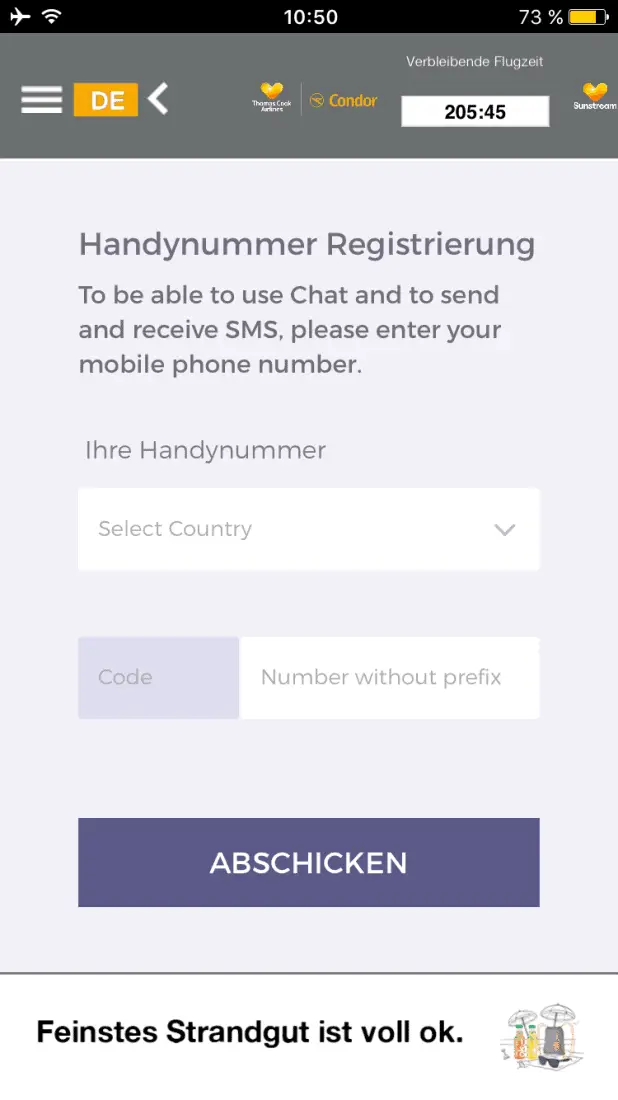Screen dimensions: 618x1100
Task: Change language via the DE button
Action: [x=105, y=99]
